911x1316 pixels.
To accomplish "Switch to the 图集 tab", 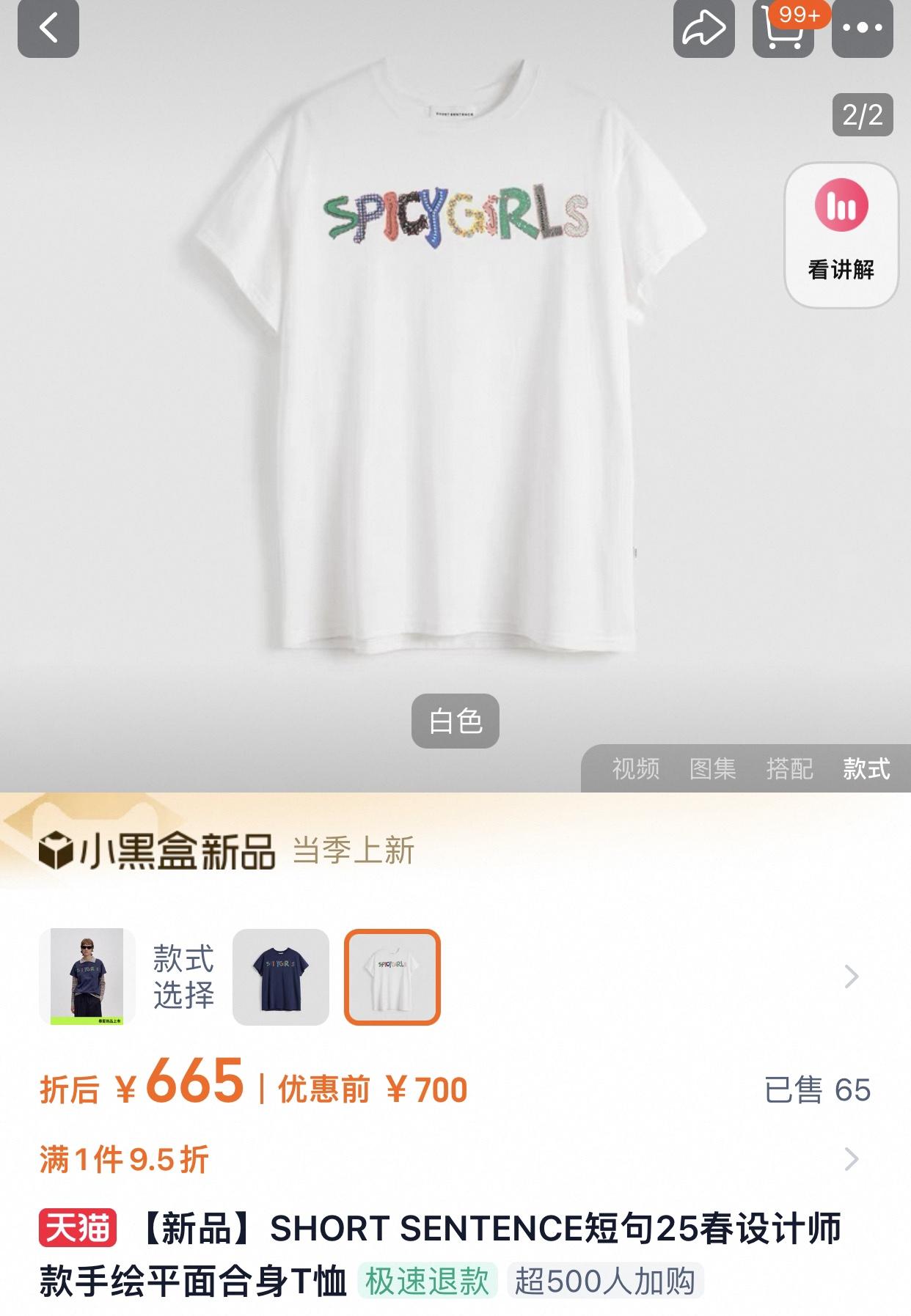I will 712,768.
